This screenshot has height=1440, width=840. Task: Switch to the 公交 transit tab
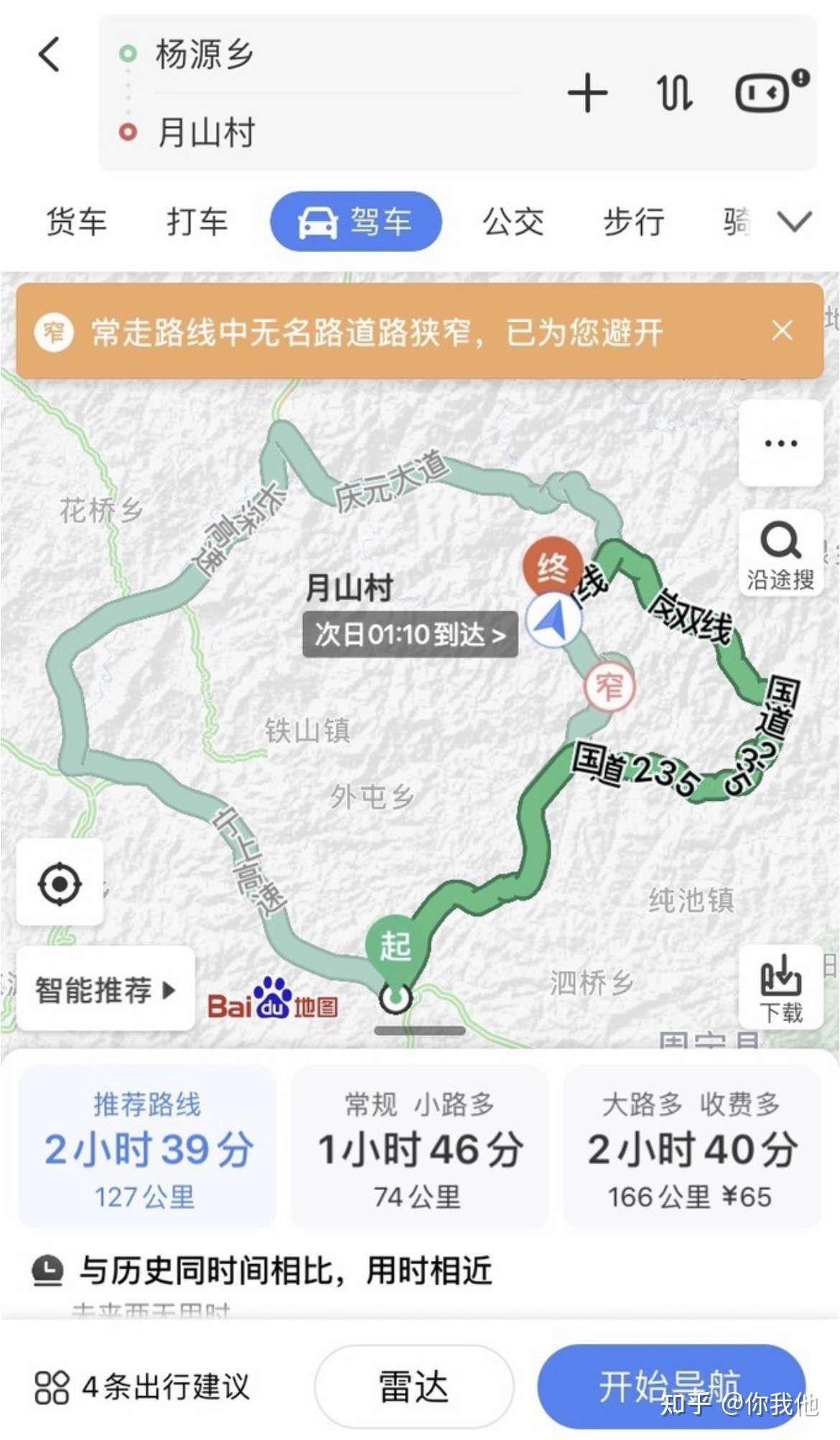tap(514, 221)
